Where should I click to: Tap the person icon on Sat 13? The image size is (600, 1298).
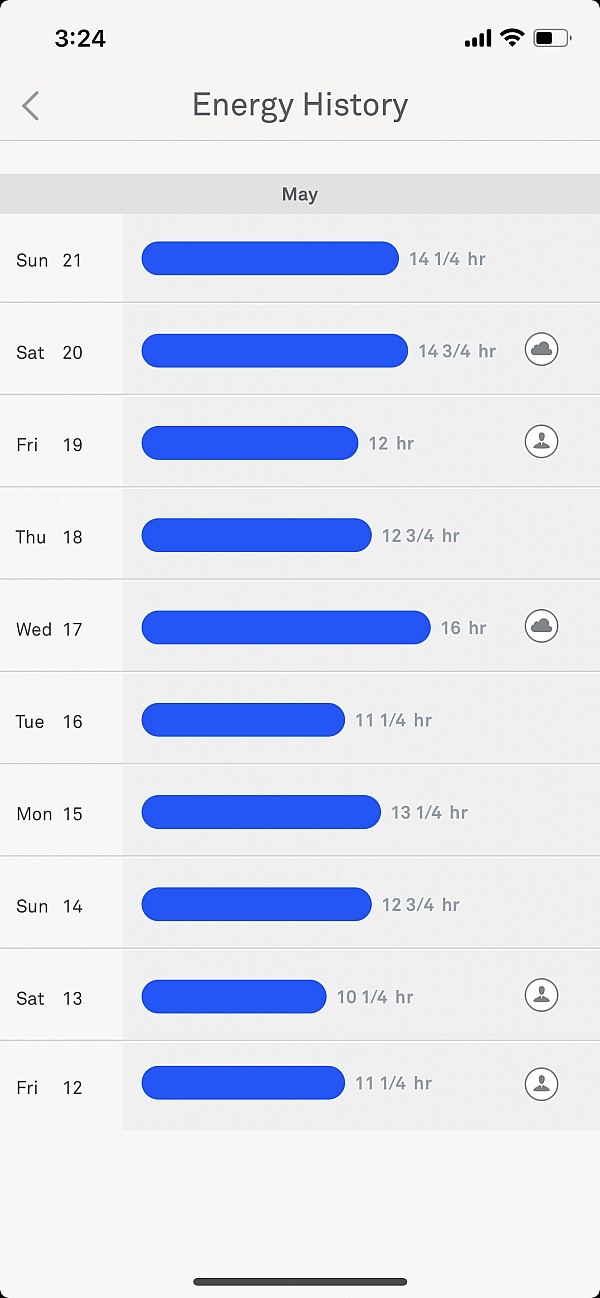coord(541,995)
